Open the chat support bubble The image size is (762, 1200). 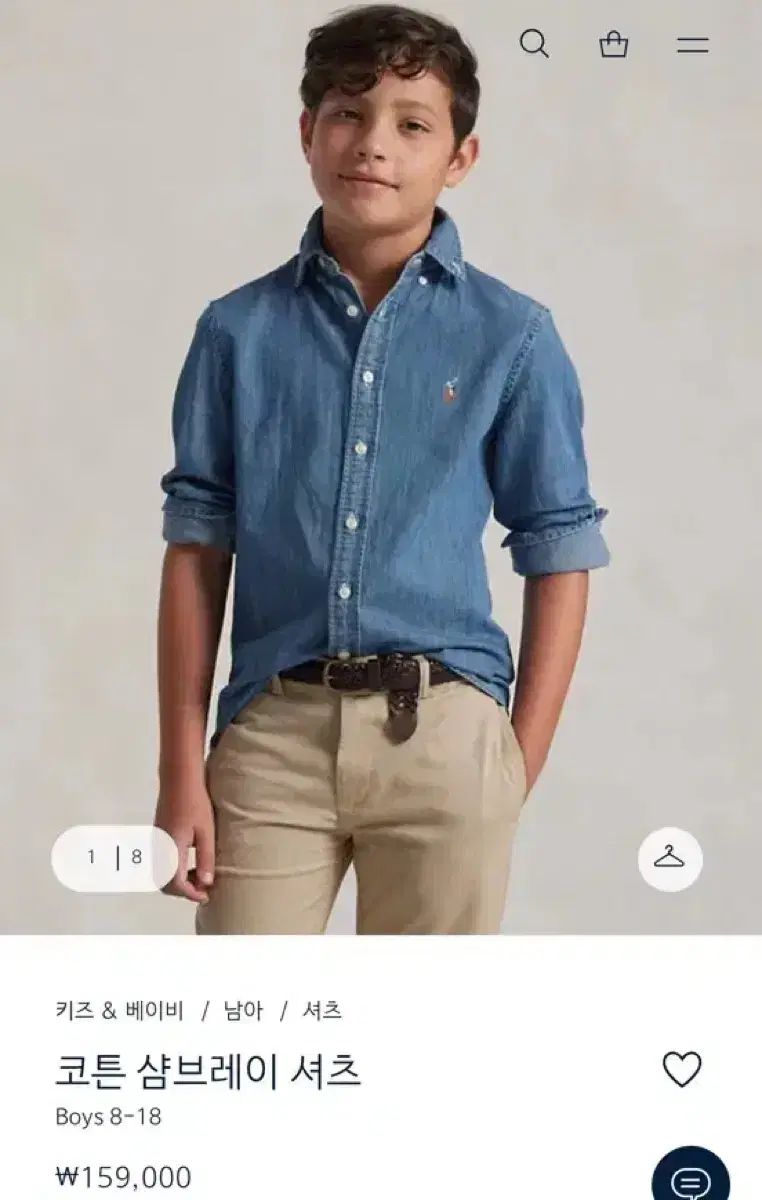click(x=691, y=1180)
